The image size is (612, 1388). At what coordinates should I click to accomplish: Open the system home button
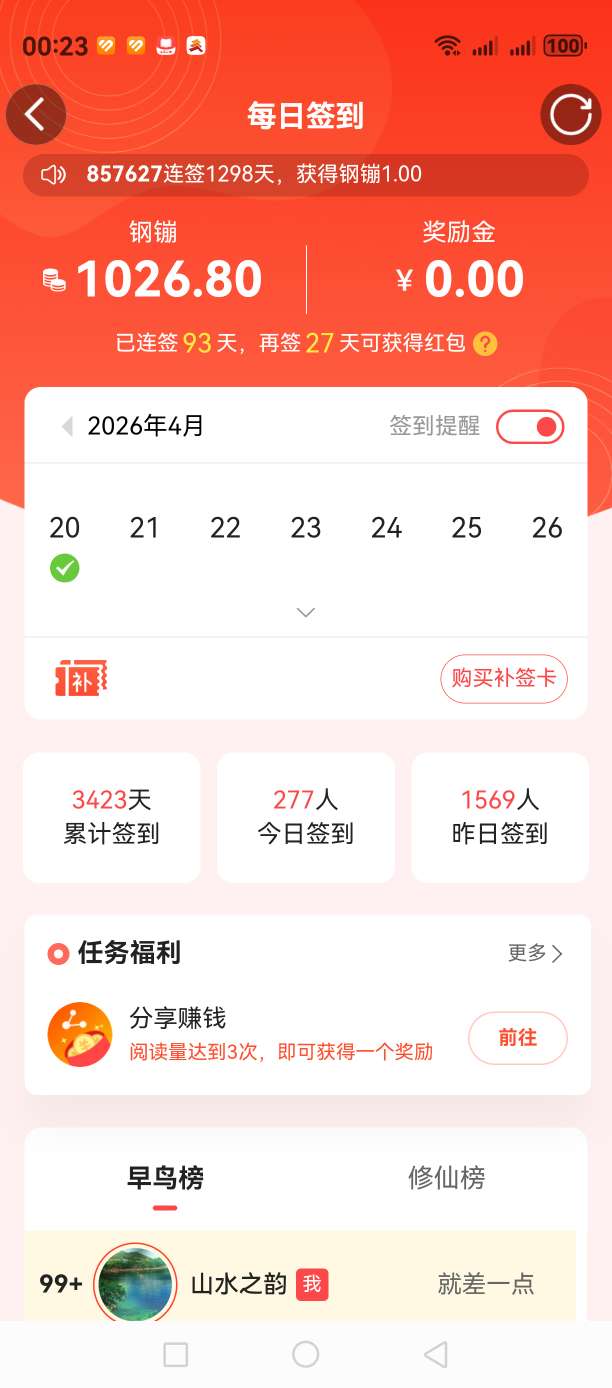tap(305, 1354)
